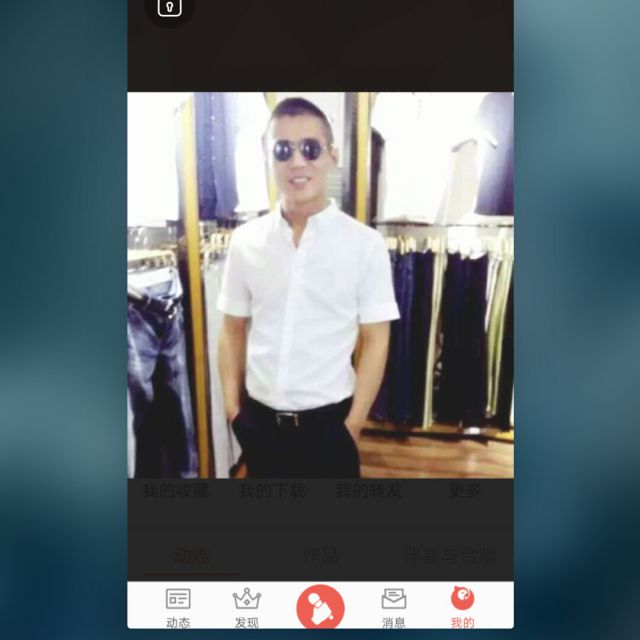This screenshot has height=640, width=640.
Task: Open the 消息 messages tab
Action: 393,608
